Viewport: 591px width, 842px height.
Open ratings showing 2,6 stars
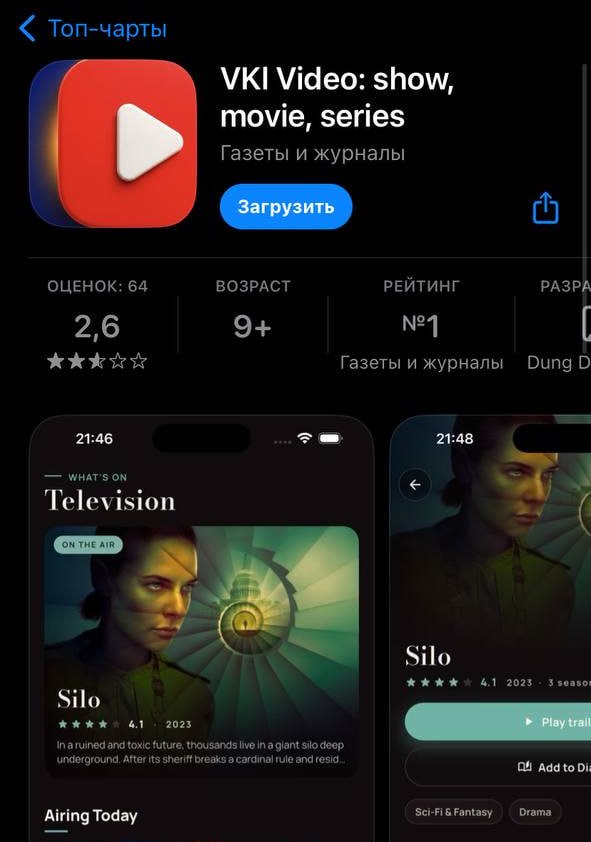[97, 324]
